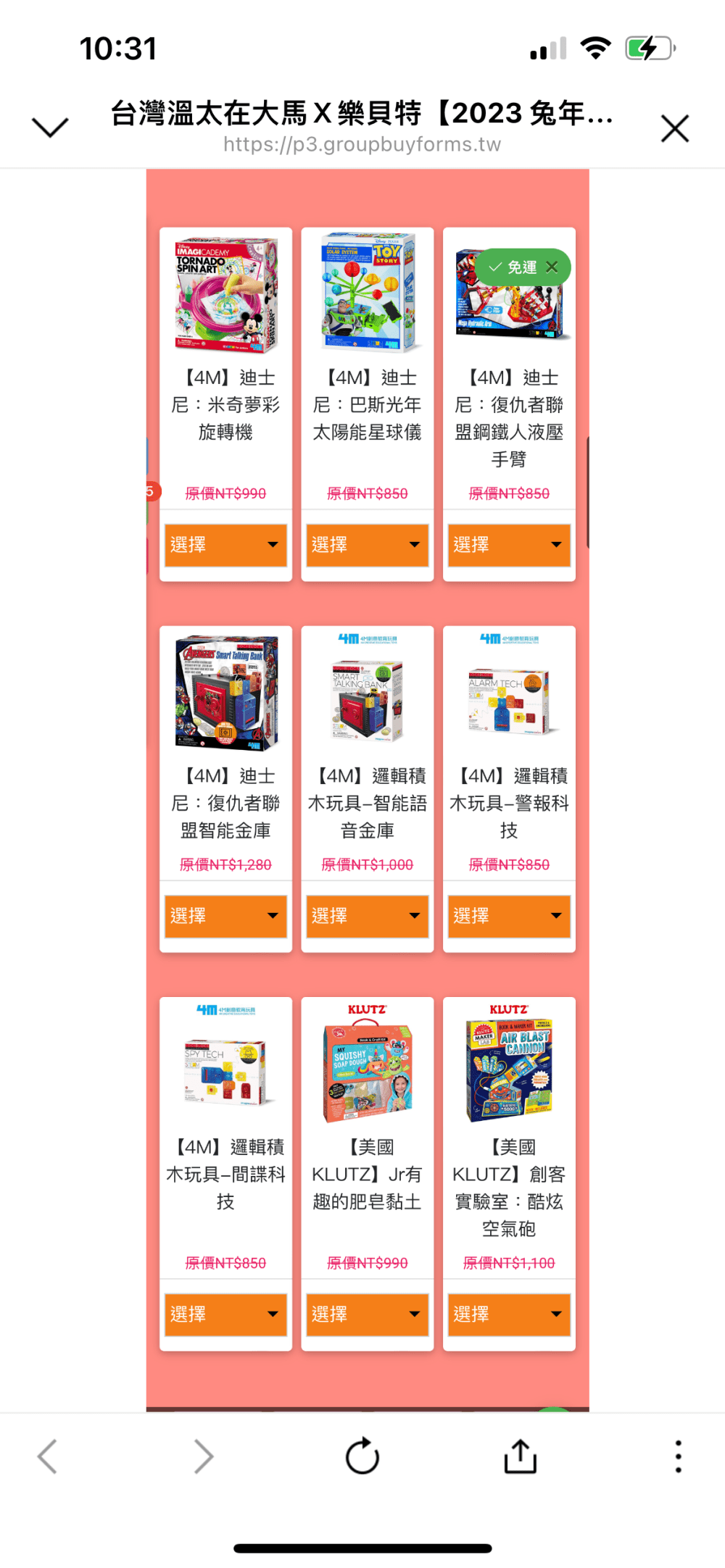This screenshot has width=725, height=1568.
Task: Collapse the browser with the down chevron
Action: click(x=51, y=128)
